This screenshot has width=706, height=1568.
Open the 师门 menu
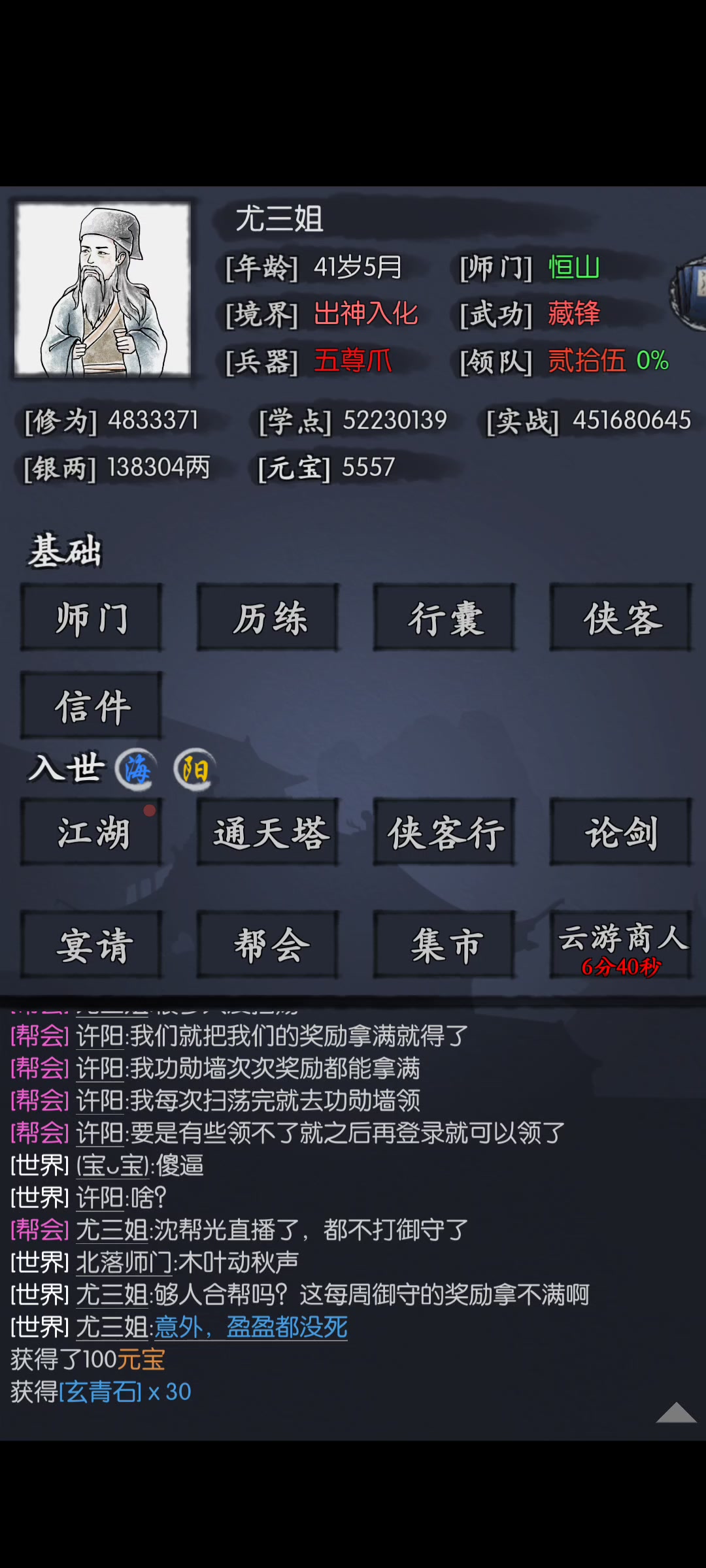pos(92,617)
